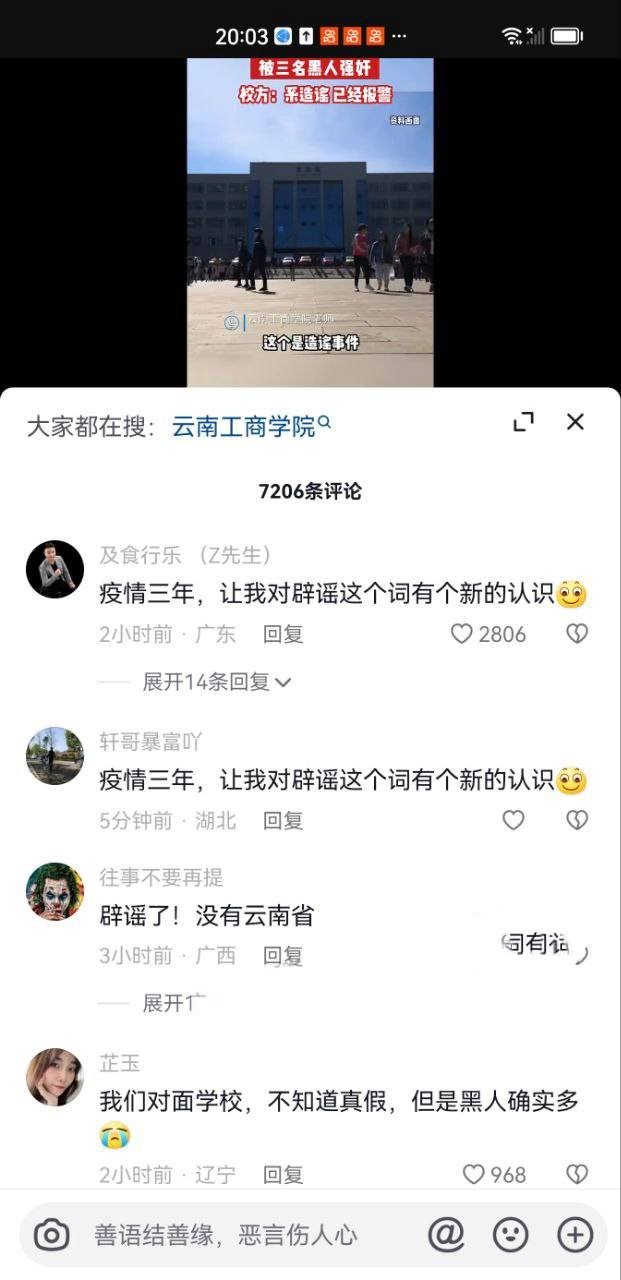Dislike 及食行乐's comment
The height and width of the screenshot is (1280, 621).
[x=577, y=634]
